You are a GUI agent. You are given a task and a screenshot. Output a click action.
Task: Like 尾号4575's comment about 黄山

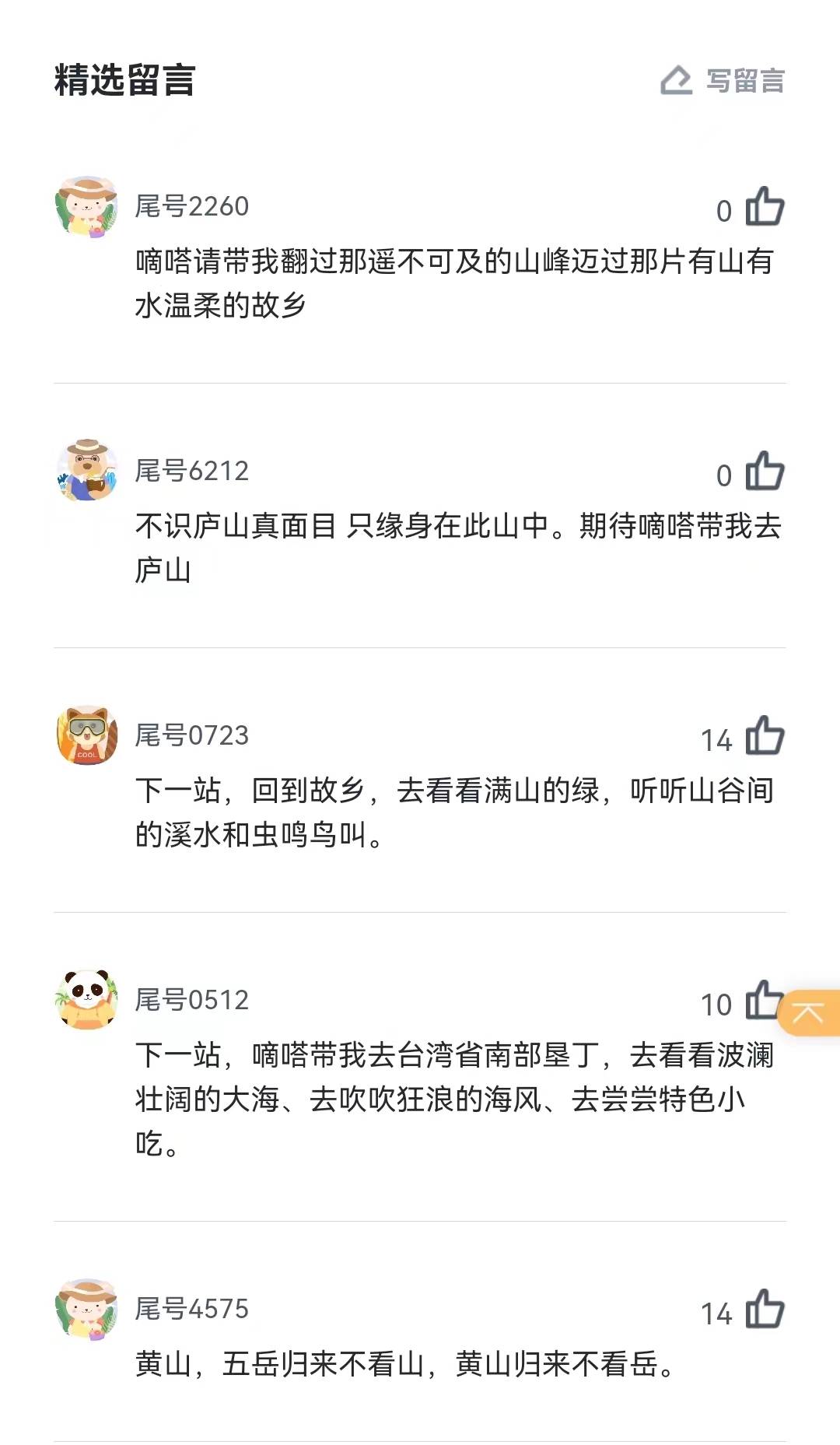(x=764, y=1310)
